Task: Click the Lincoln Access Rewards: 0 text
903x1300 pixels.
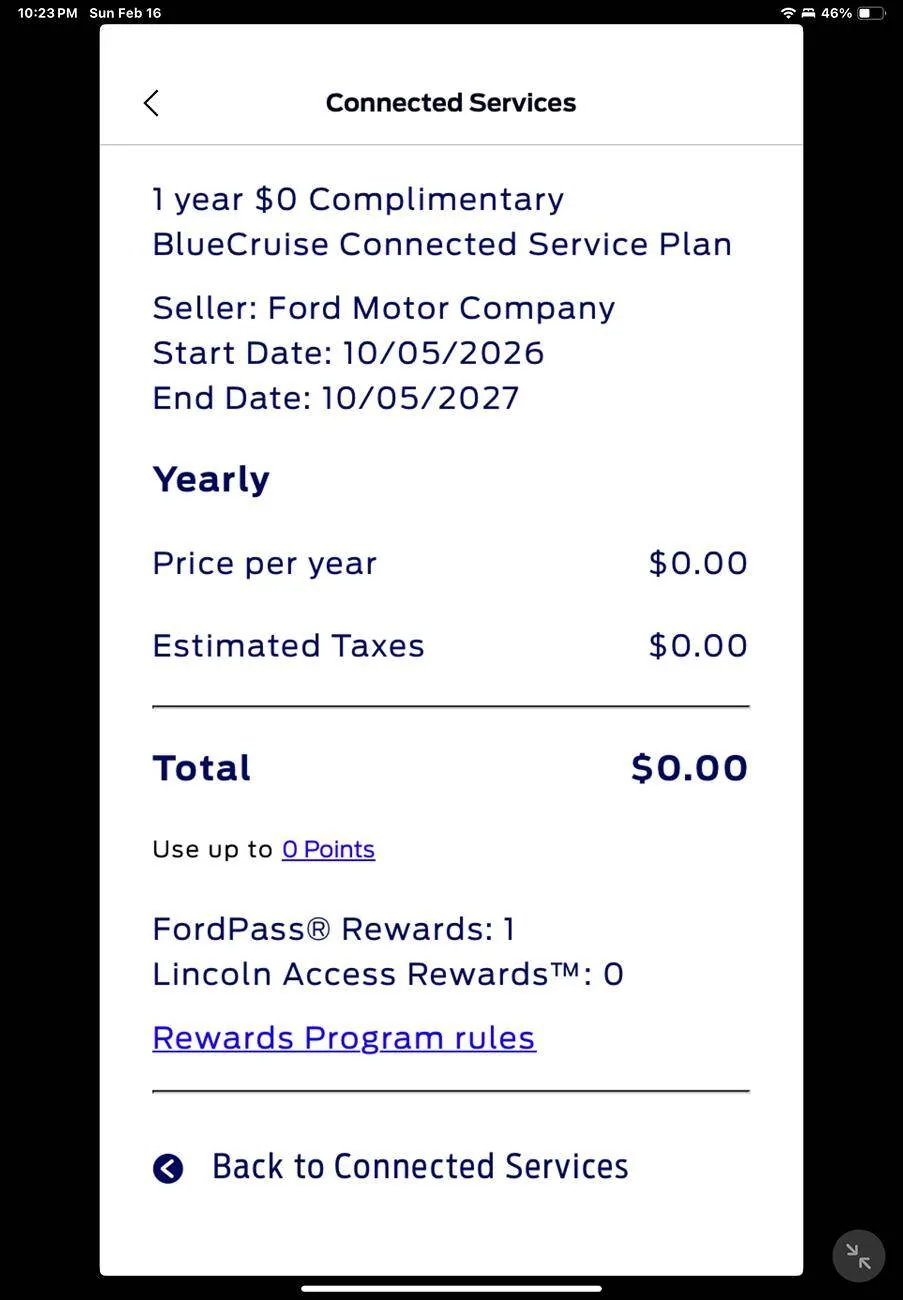Action: pos(388,974)
